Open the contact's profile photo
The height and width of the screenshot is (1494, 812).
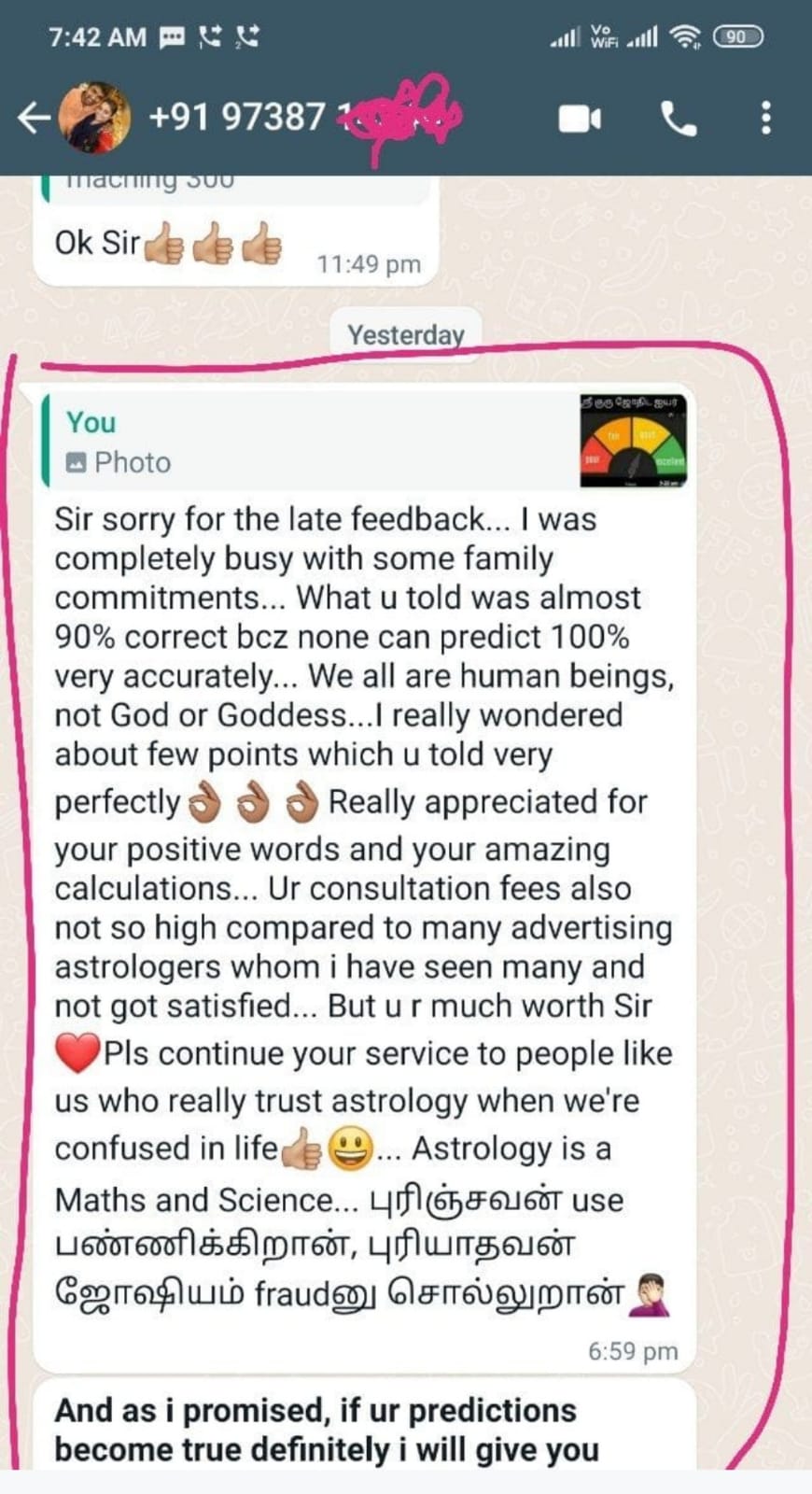[x=94, y=118]
